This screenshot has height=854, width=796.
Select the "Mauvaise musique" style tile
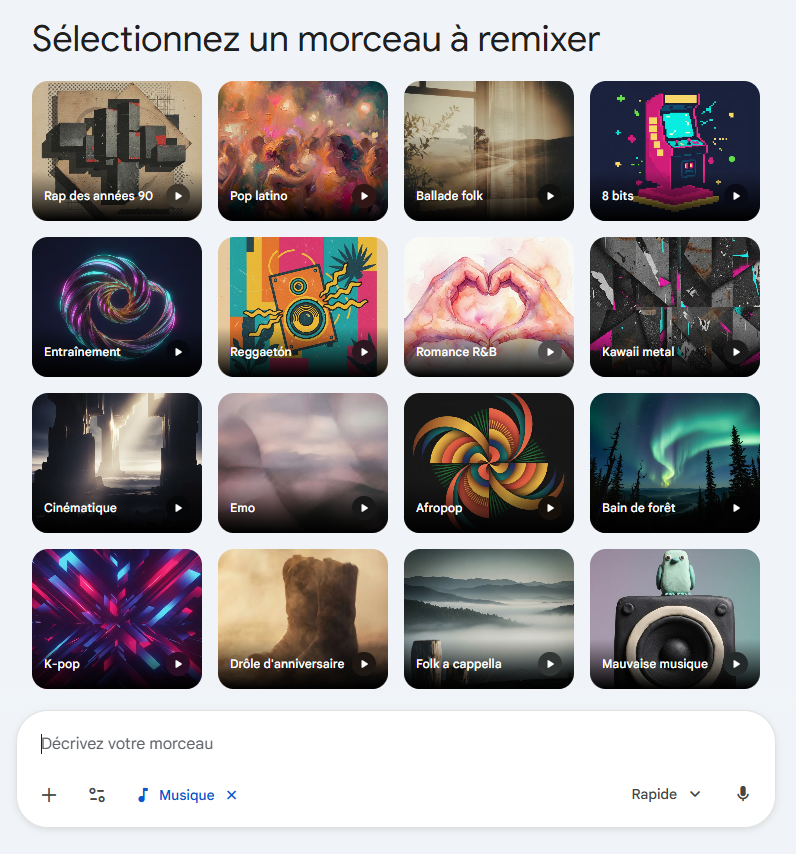pyautogui.click(x=674, y=618)
